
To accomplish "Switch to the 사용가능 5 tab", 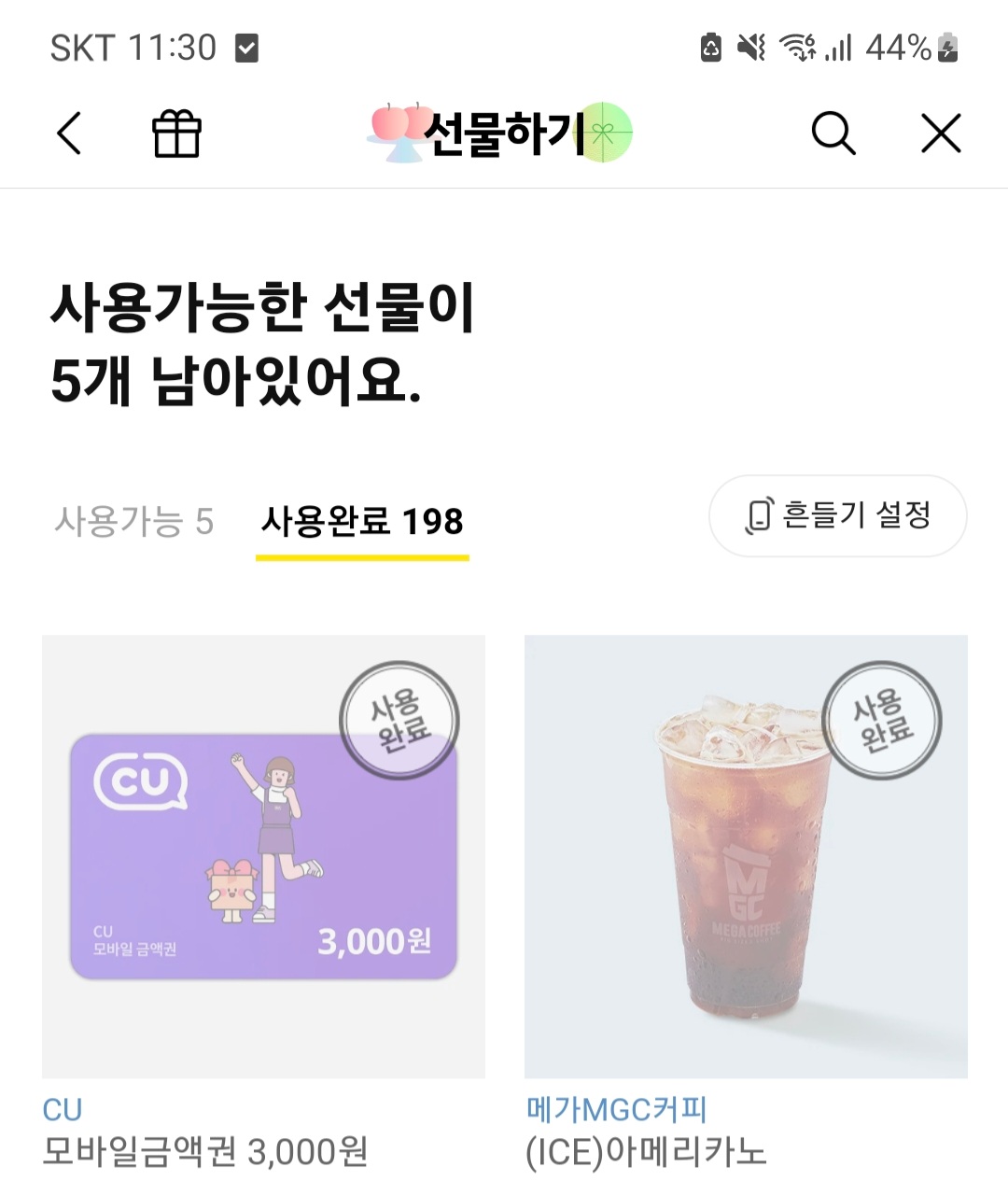I will pos(134,521).
